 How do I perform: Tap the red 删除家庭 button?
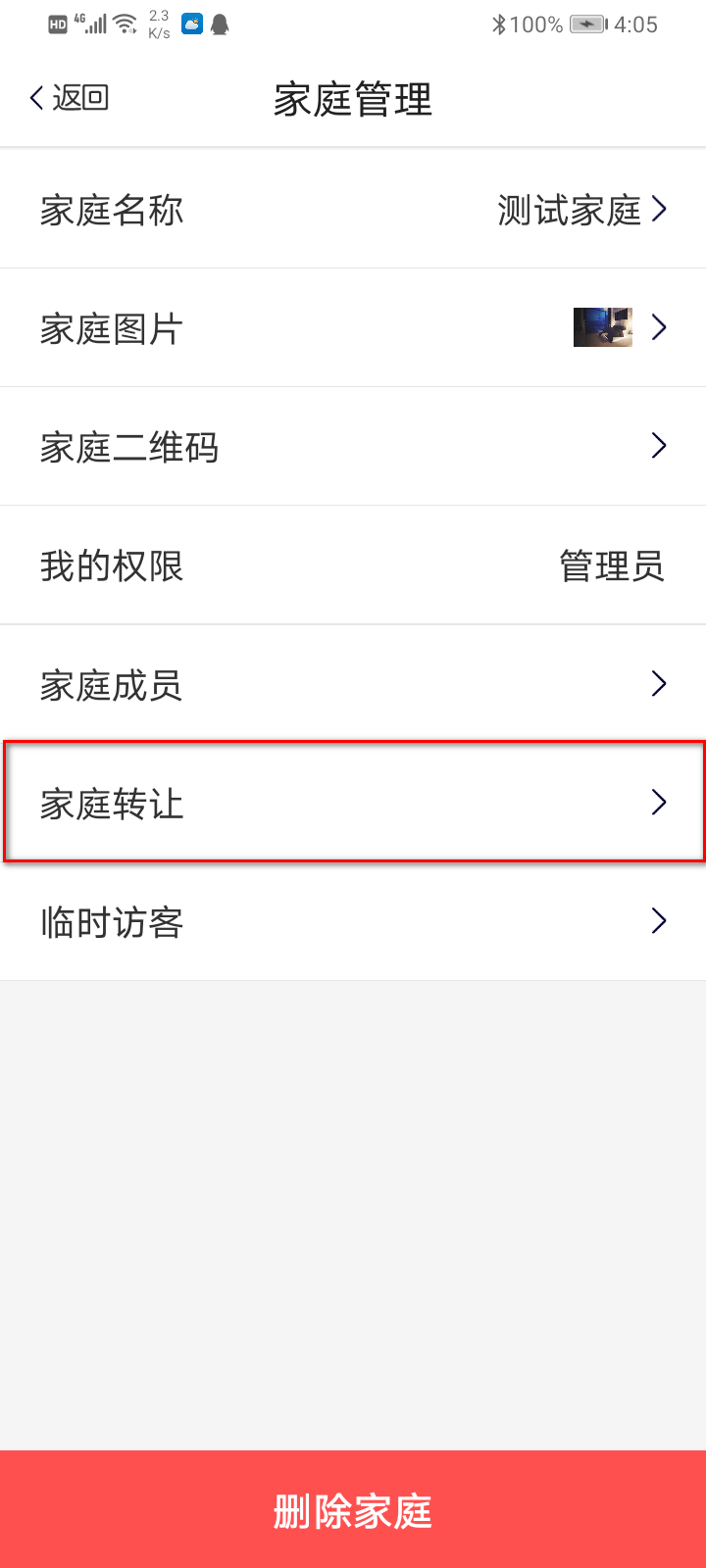353,1510
